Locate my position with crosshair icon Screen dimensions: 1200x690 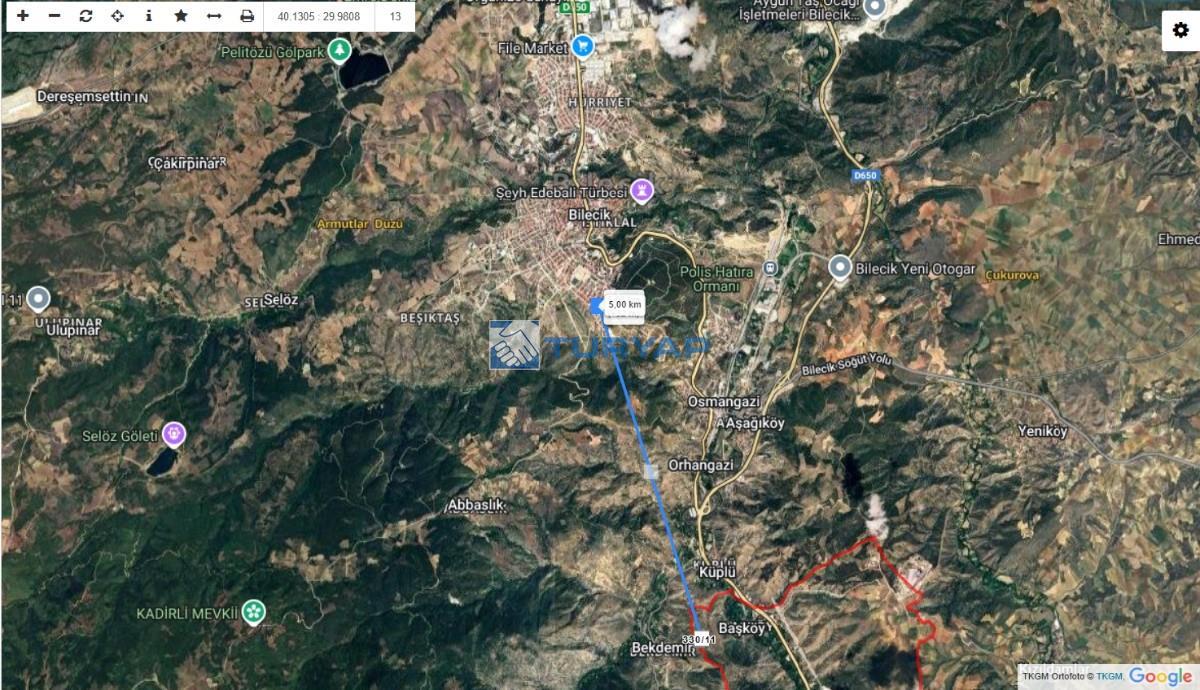(x=117, y=16)
